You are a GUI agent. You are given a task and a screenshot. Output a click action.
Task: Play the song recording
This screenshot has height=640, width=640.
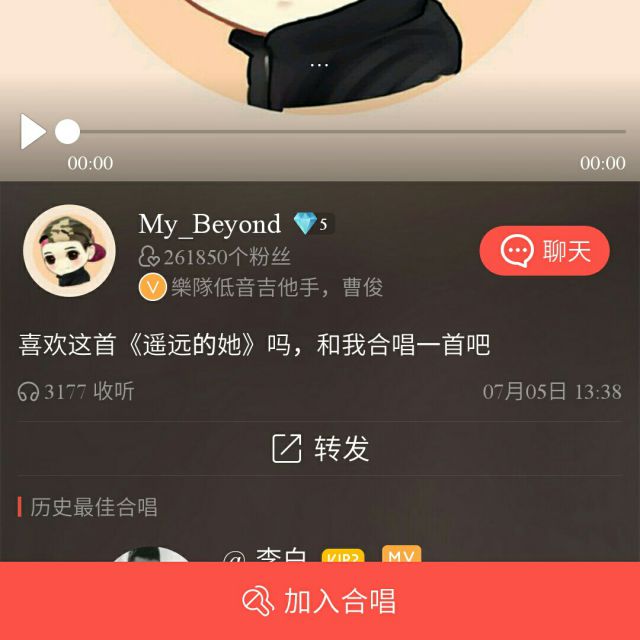click(x=33, y=131)
